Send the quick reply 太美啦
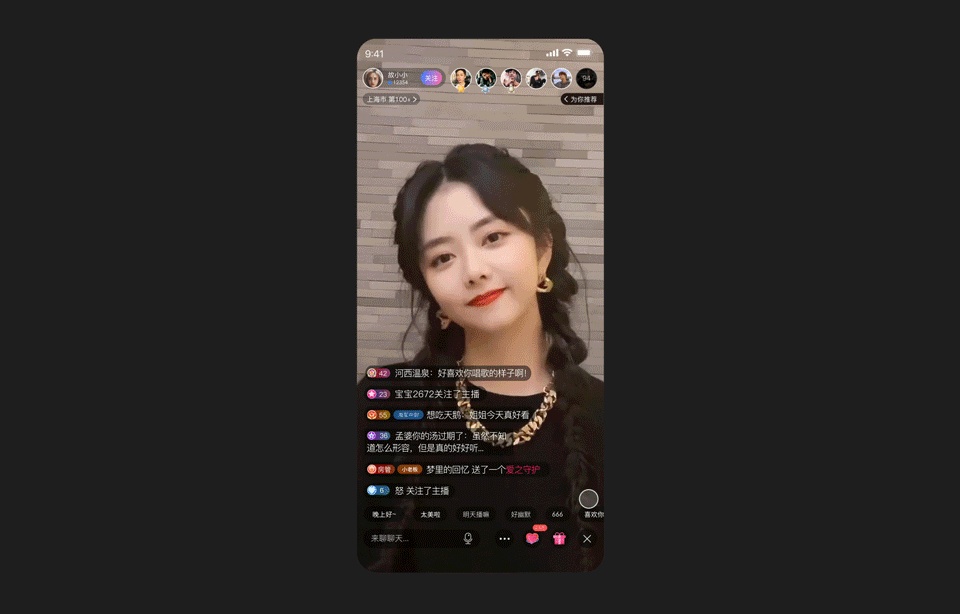This screenshot has height=614, width=960. 430,514
